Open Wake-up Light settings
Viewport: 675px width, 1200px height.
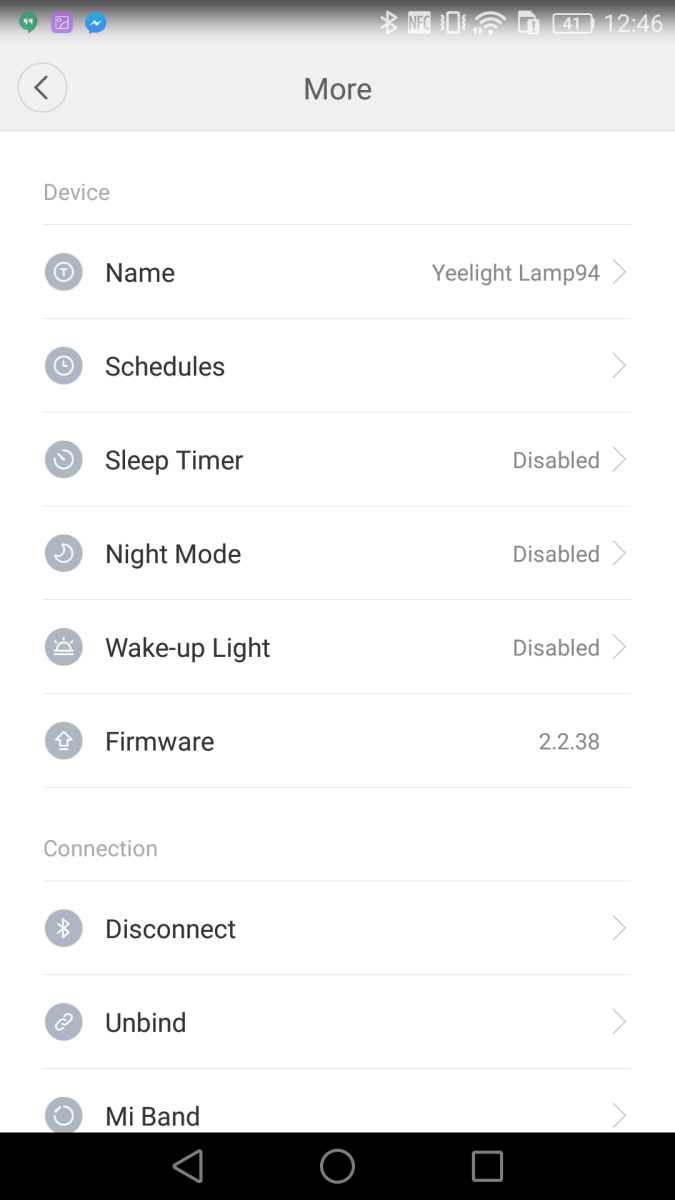click(337, 648)
